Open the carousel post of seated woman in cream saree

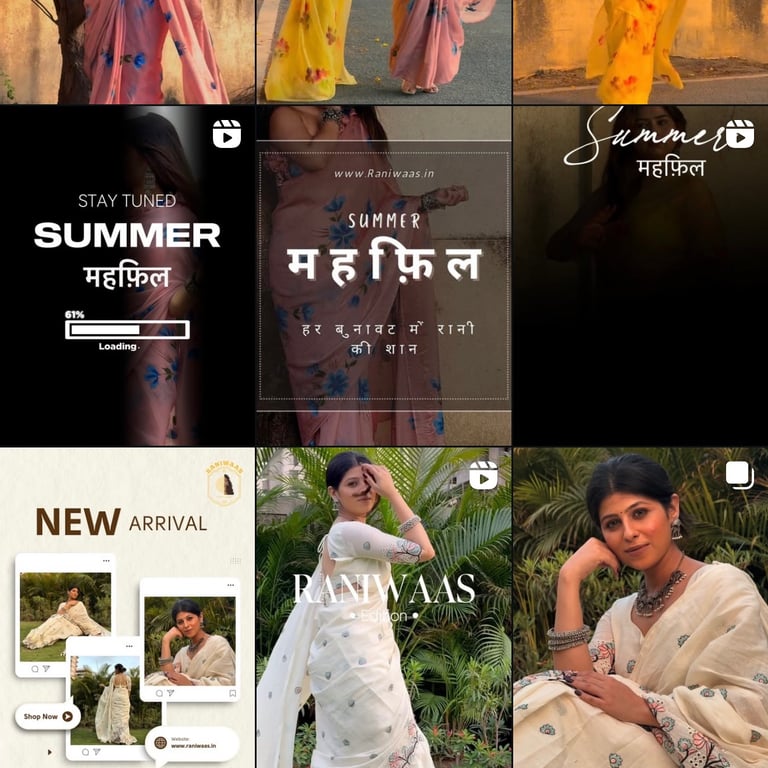point(641,608)
